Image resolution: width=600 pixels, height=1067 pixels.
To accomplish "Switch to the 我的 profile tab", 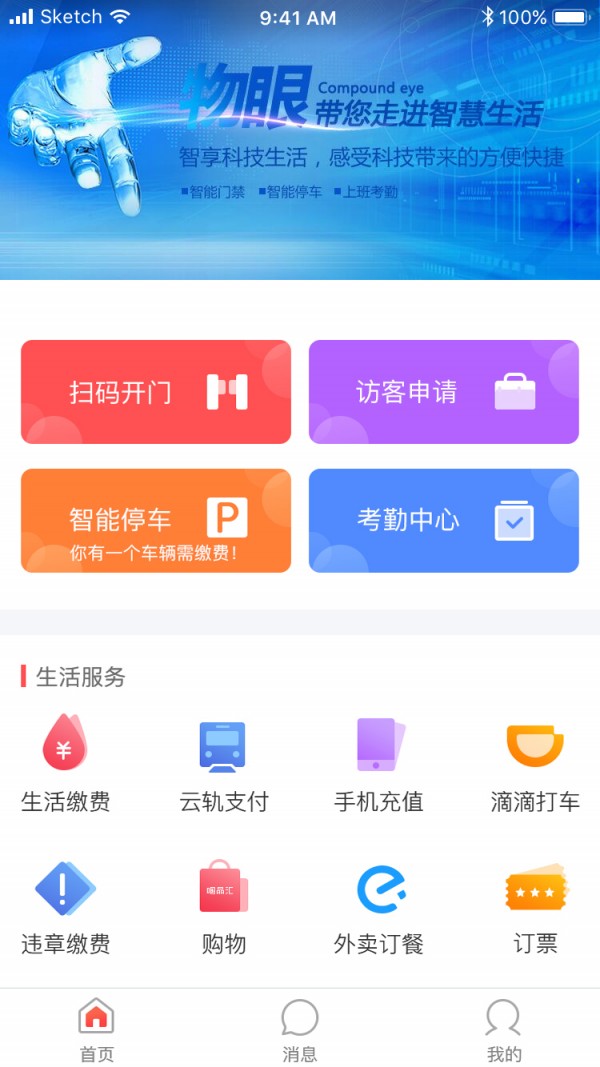I will (x=504, y=1030).
